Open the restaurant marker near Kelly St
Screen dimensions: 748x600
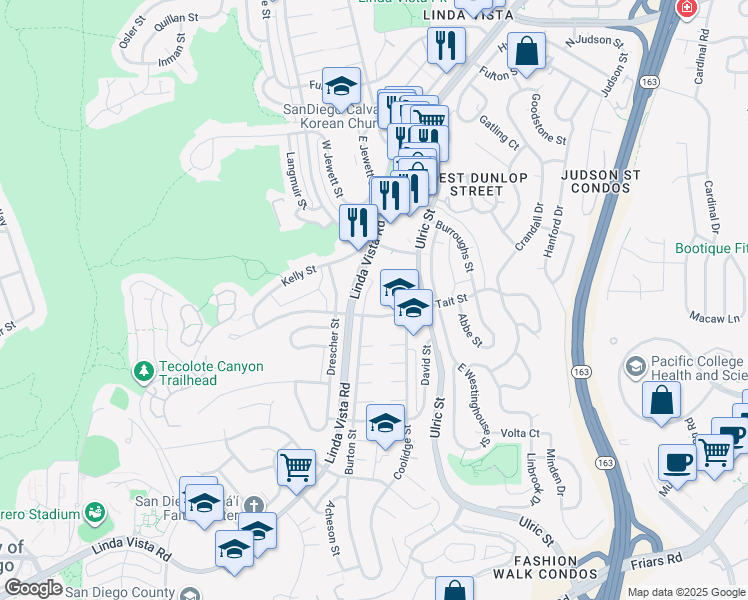tap(359, 222)
